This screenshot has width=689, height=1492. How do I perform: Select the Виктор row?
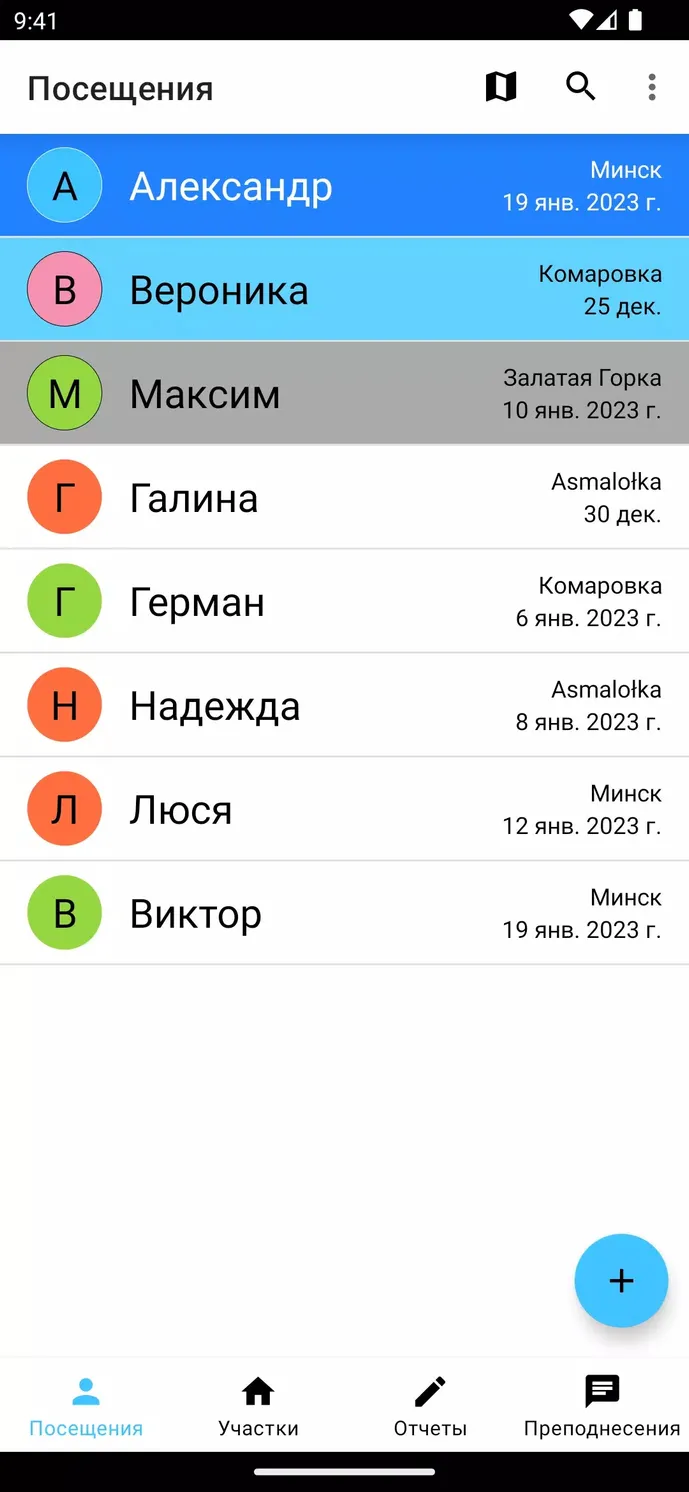pyautogui.click(x=344, y=914)
